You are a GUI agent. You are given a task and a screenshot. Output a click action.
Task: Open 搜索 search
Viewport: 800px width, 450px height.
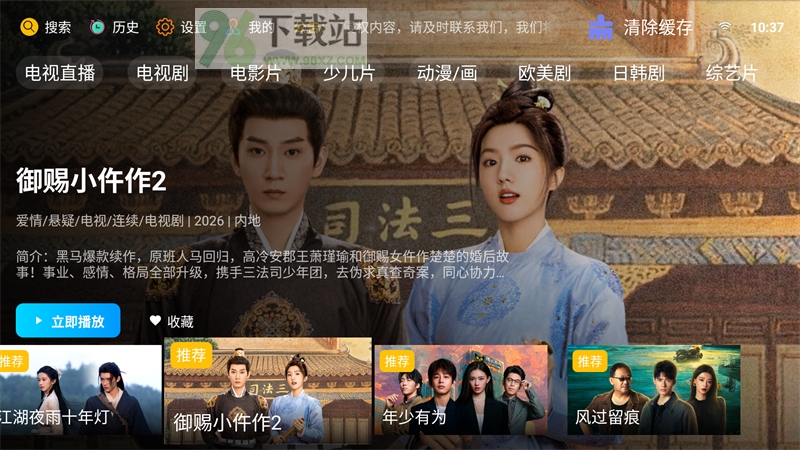pos(46,27)
